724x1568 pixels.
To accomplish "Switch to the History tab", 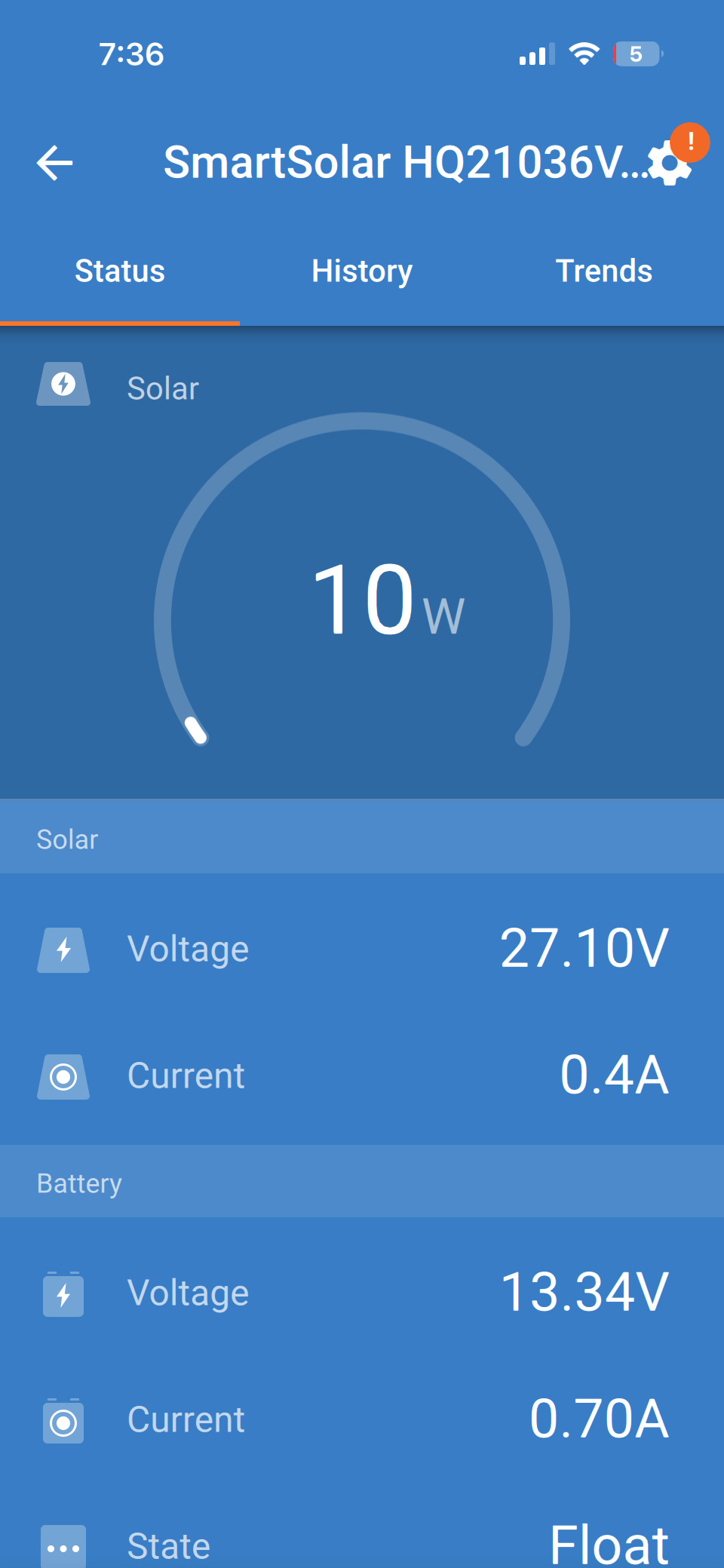I will [x=362, y=271].
